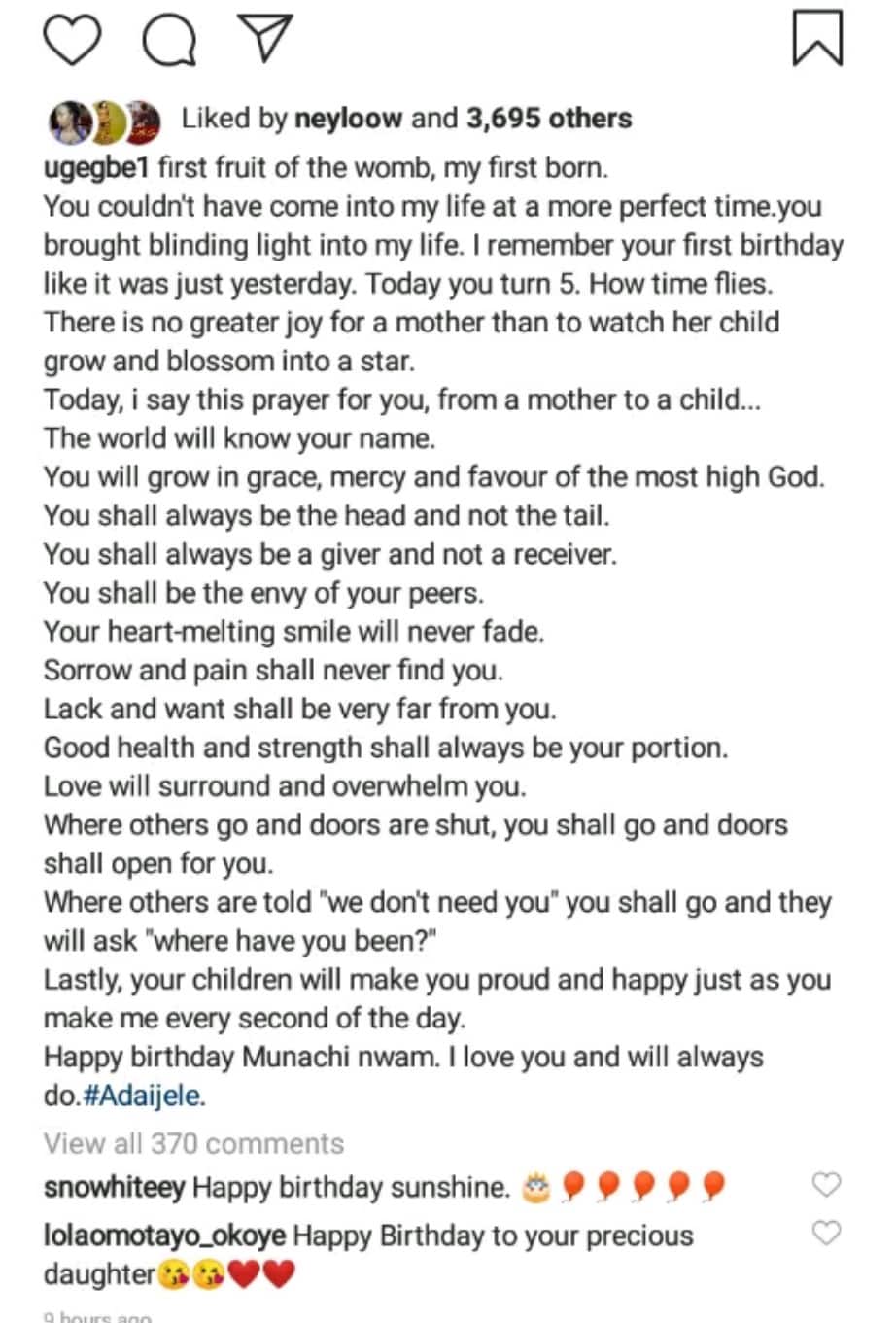
Task: Open snowhiteey's profile
Action: 115,1187
